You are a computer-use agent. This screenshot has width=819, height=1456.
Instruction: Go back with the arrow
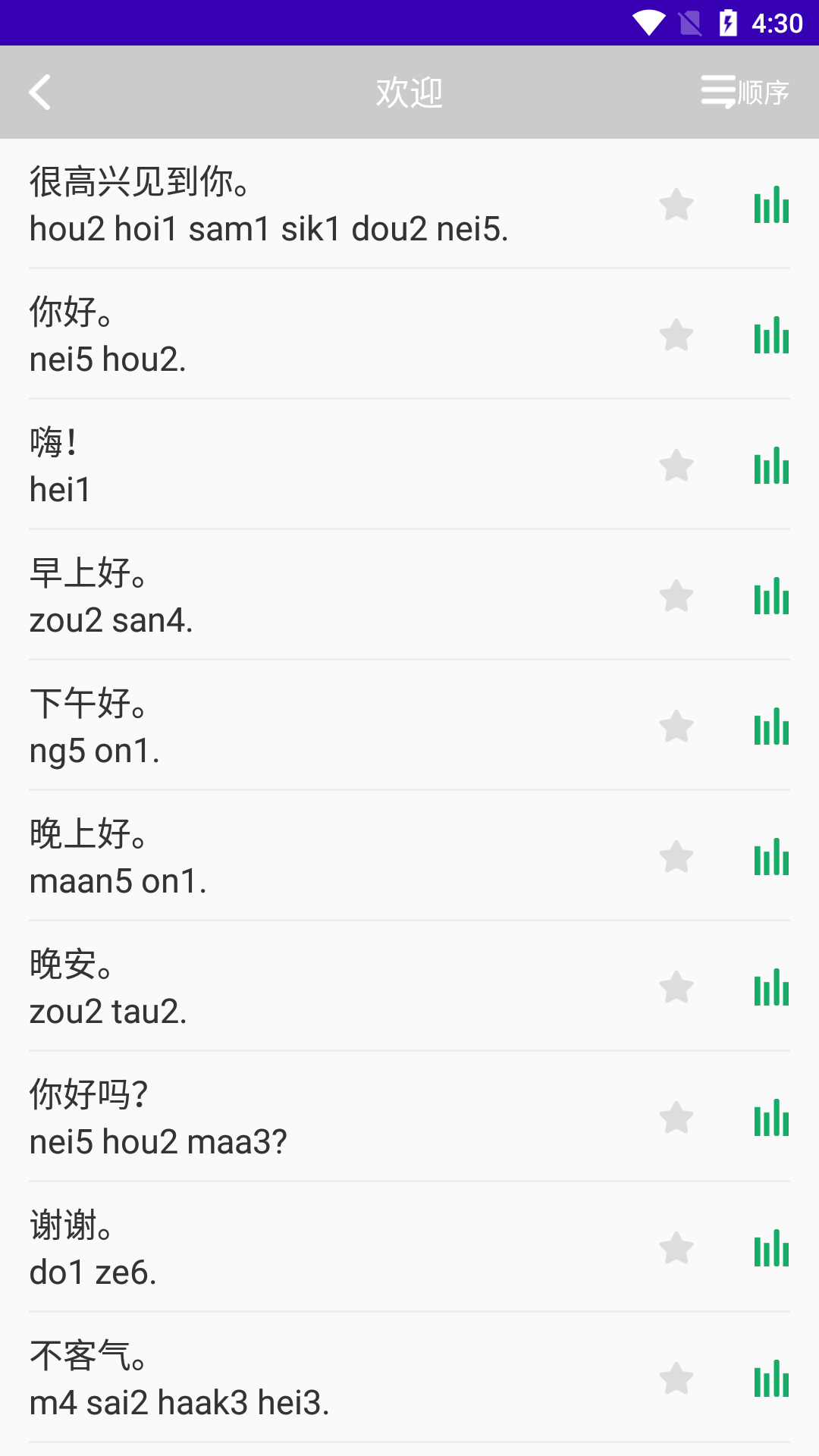point(39,93)
